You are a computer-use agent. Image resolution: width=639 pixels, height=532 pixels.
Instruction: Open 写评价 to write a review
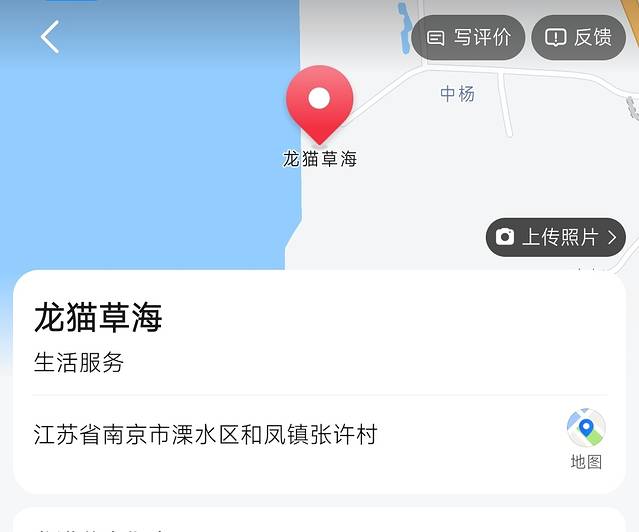click(x=468, y=38)
